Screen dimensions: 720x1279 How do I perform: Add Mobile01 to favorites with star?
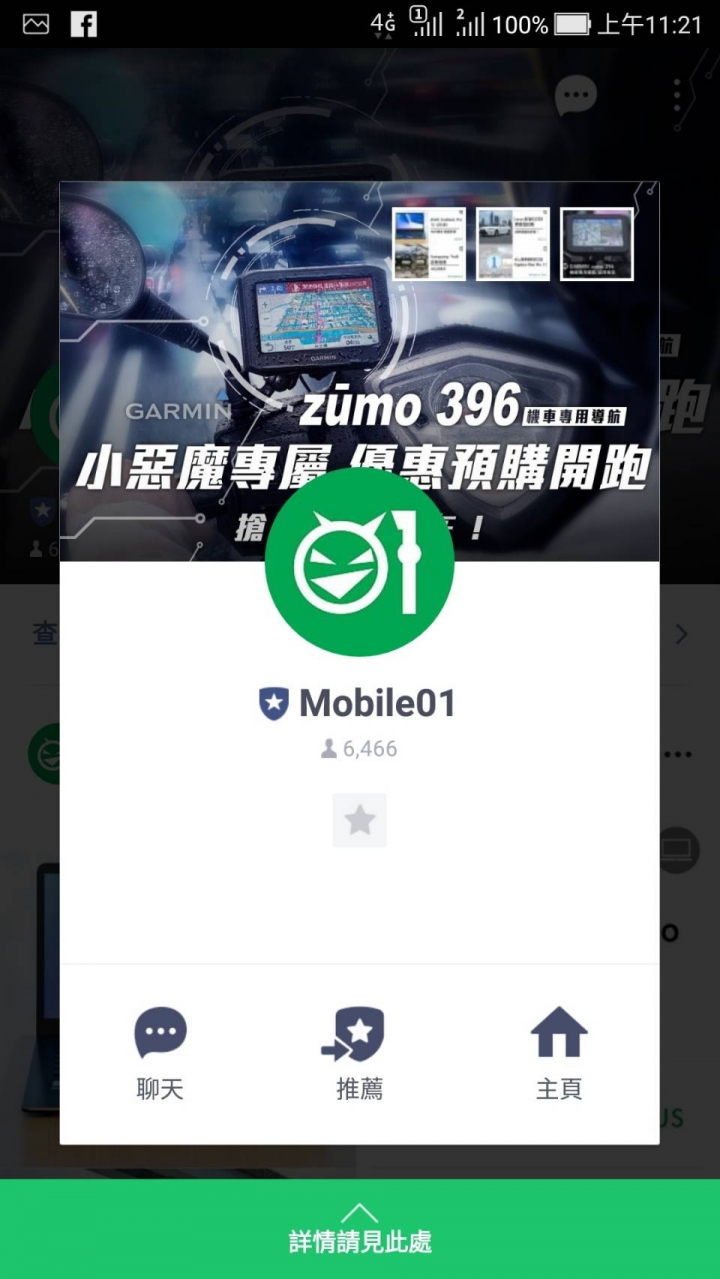click(x=359, y=821)
